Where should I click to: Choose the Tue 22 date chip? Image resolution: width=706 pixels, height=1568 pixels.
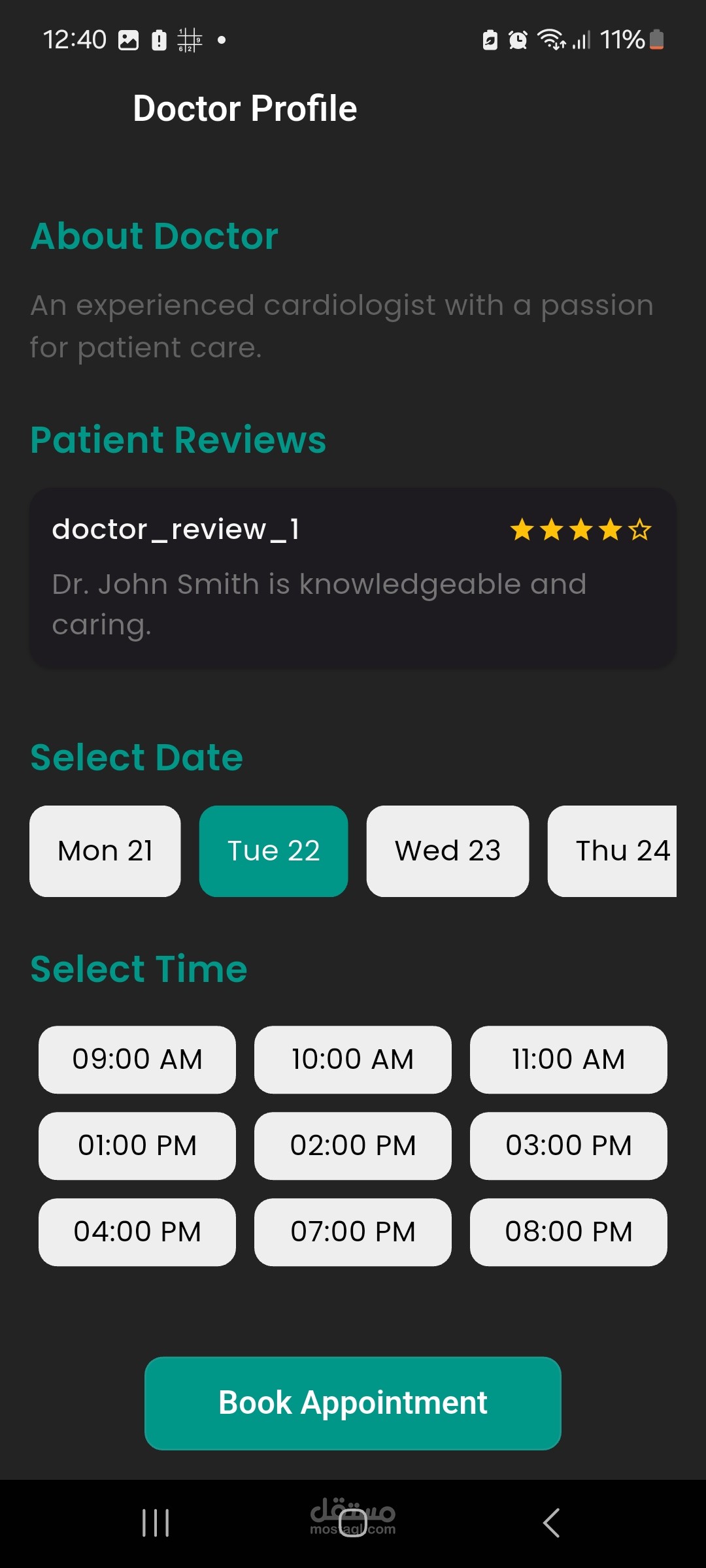pyautogui.click(x=273, y=851)
